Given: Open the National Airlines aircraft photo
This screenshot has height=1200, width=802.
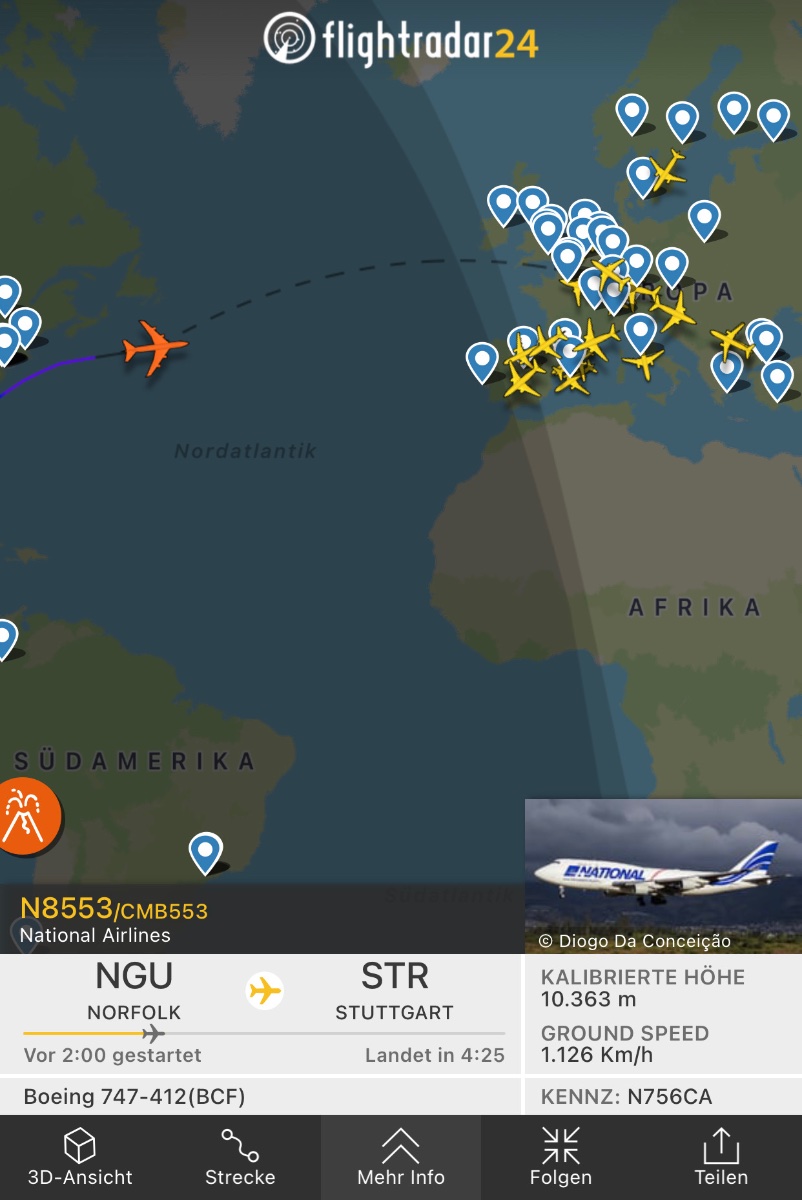Looking at the screenshot, I should 663,875.
